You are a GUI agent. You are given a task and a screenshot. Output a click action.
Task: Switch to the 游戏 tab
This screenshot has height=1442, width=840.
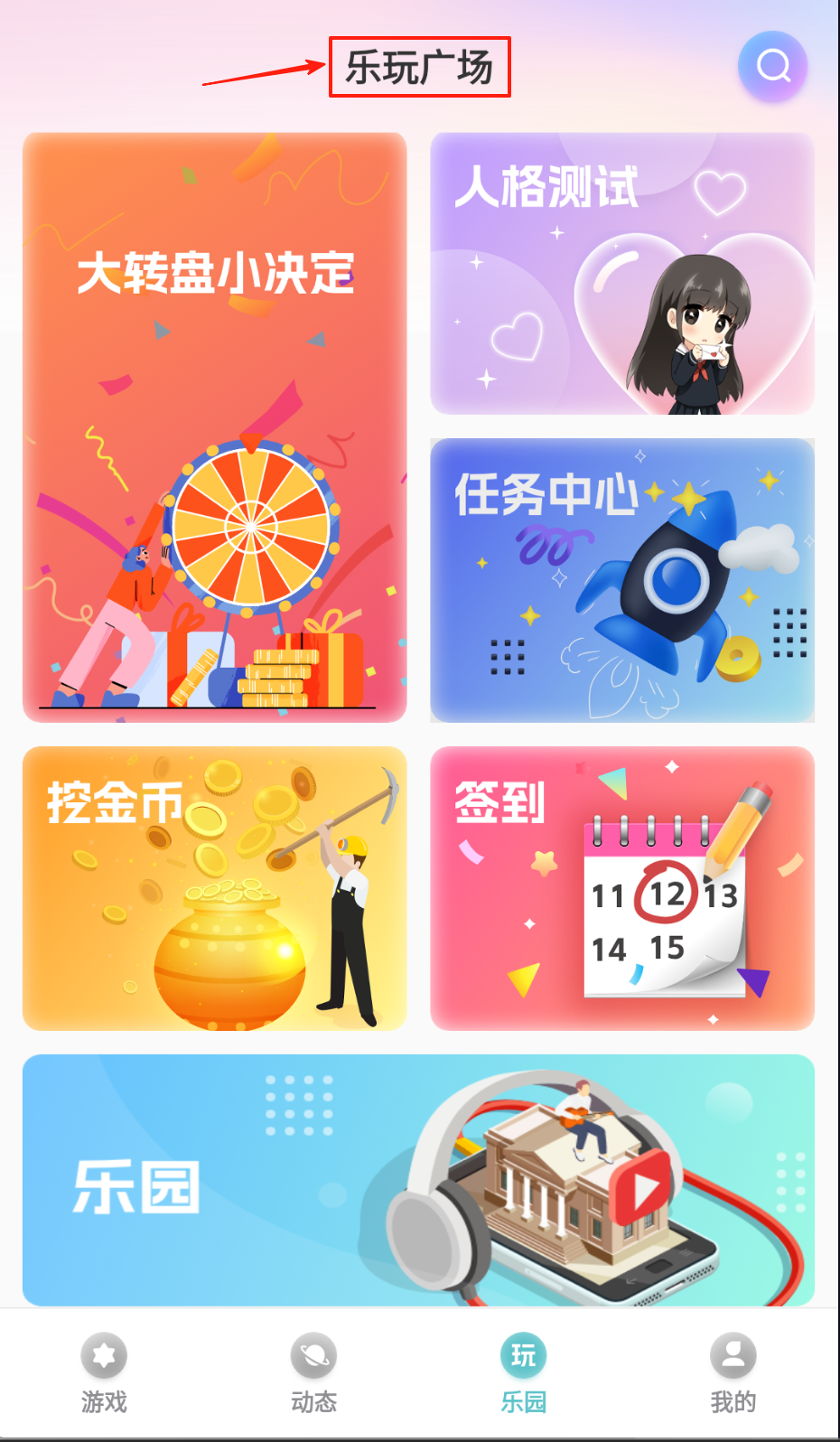point(104,1372)
